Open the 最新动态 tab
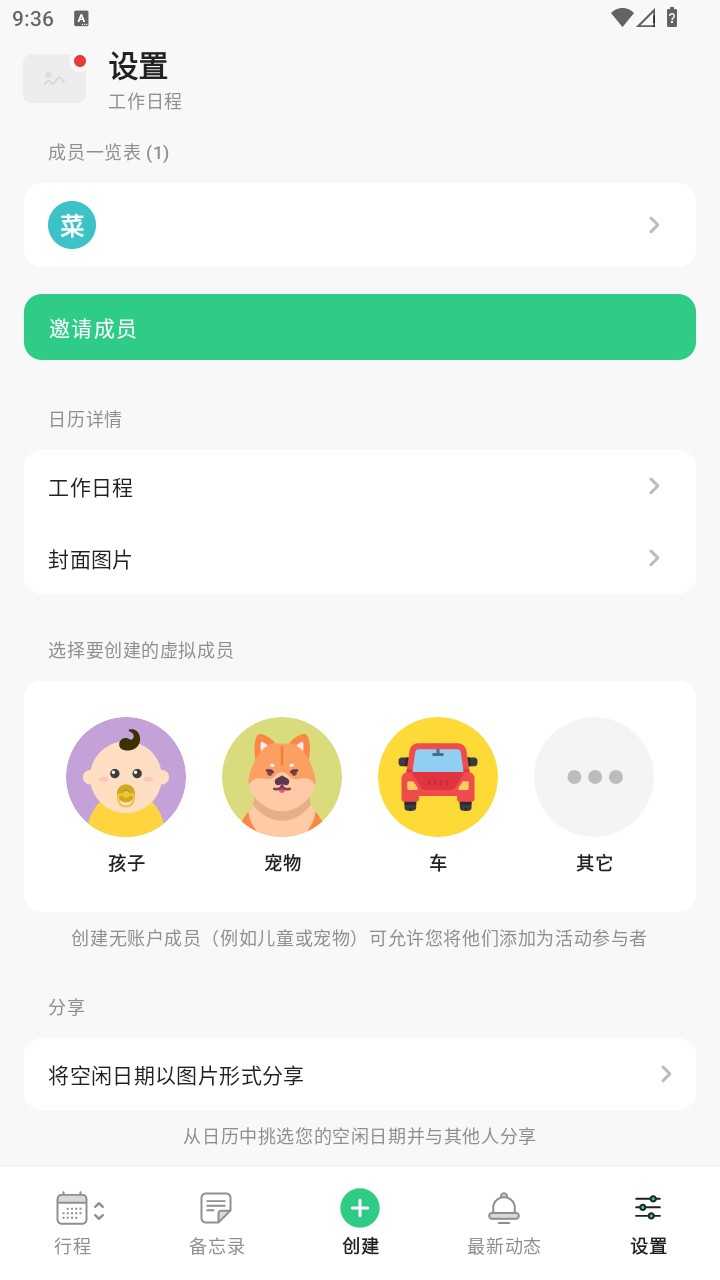720x1280 pixels. 504,1222
